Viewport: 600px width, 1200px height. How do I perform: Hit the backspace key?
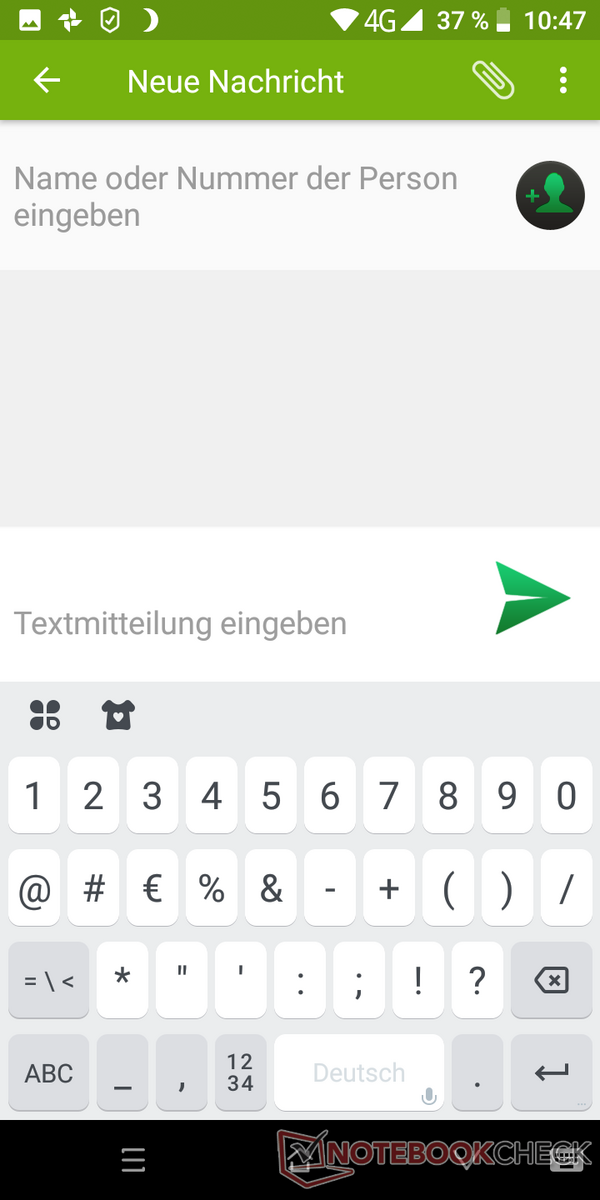click(x=551, y=980)
